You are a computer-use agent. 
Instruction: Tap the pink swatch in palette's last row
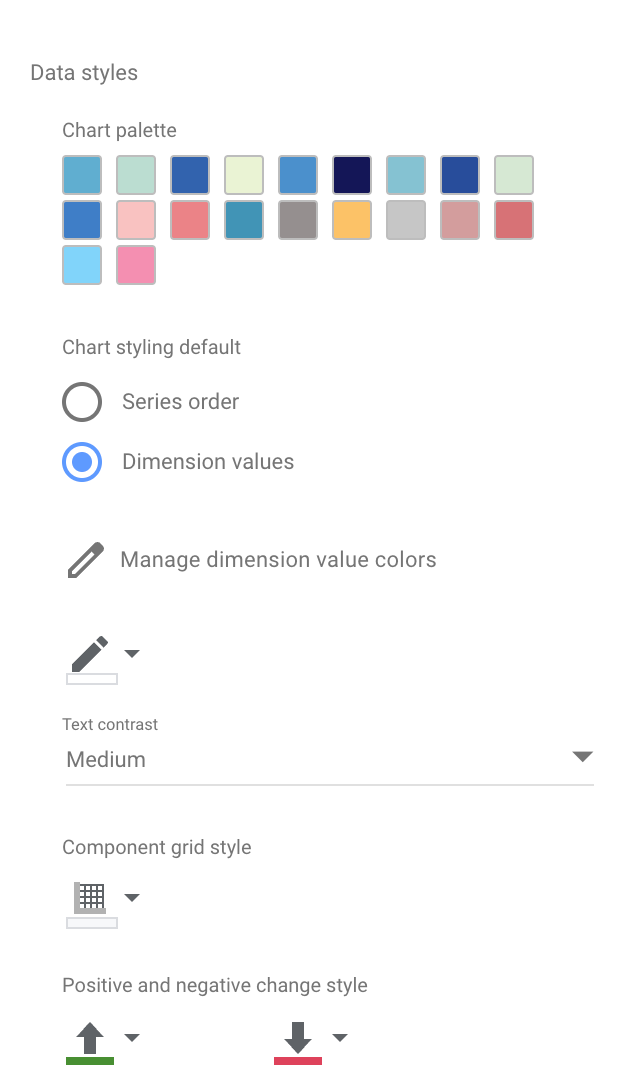[x=136, y=265]
